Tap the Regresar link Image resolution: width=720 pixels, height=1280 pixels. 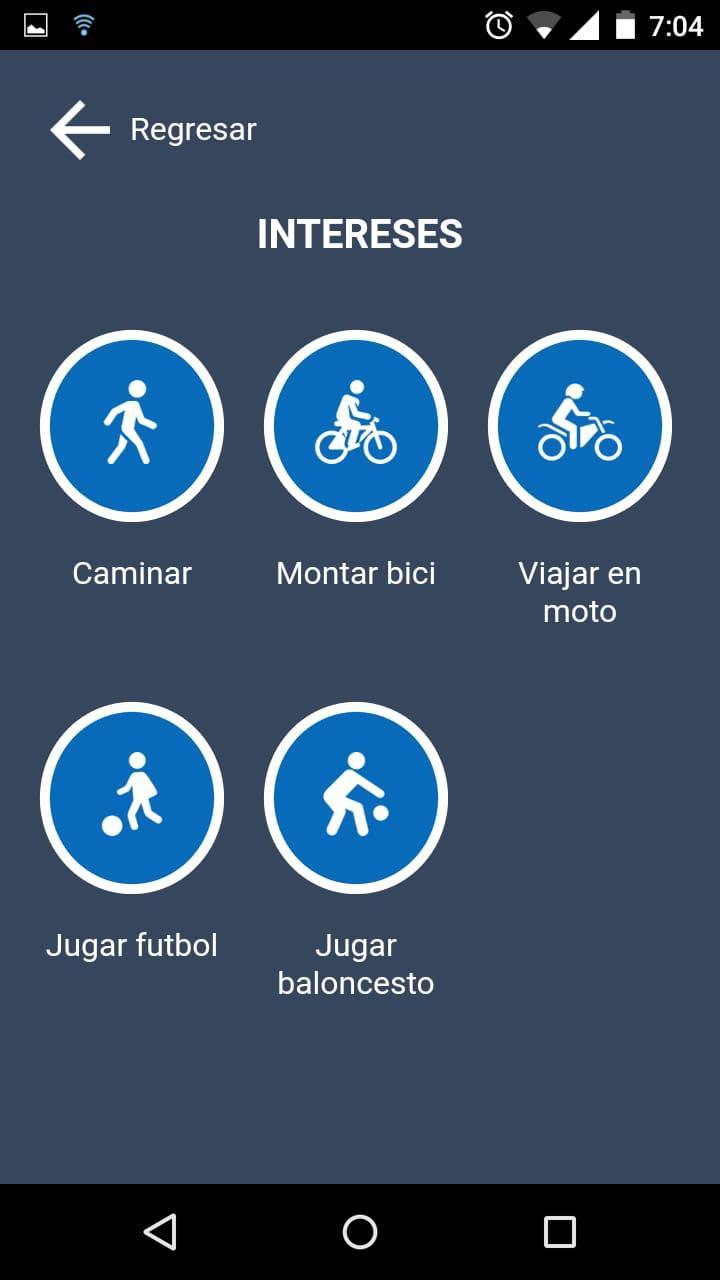click(x=192, y=128)
